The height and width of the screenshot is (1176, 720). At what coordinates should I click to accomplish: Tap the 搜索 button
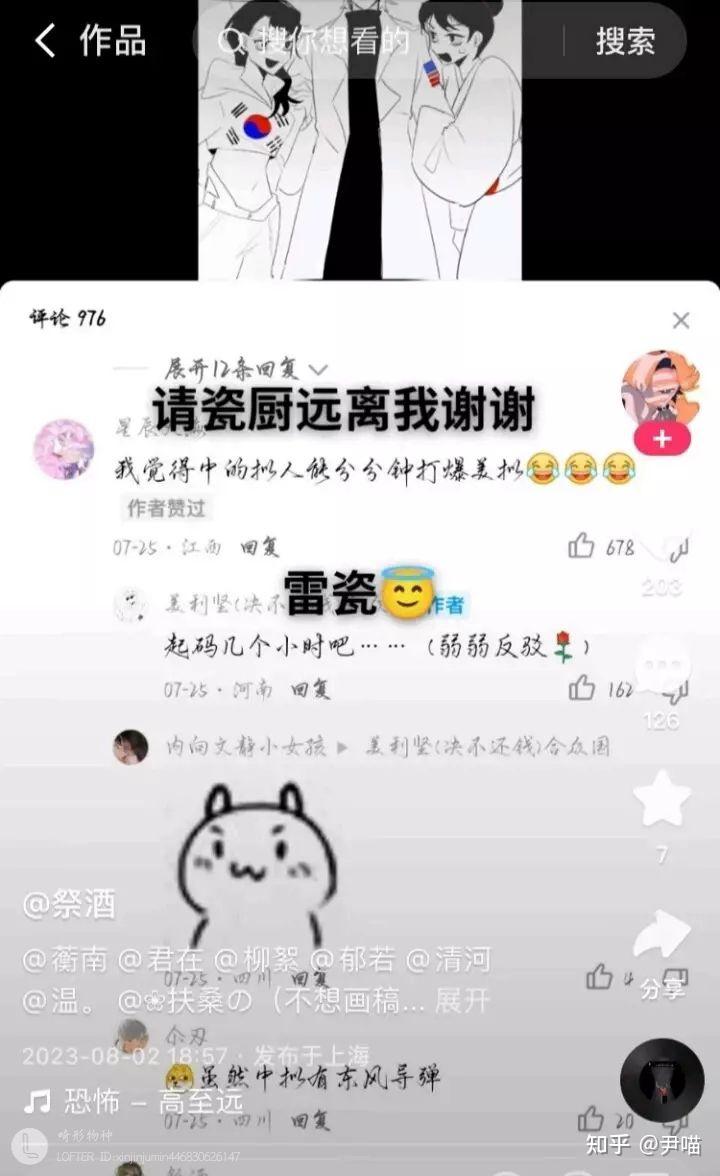[x=625, y=40]
